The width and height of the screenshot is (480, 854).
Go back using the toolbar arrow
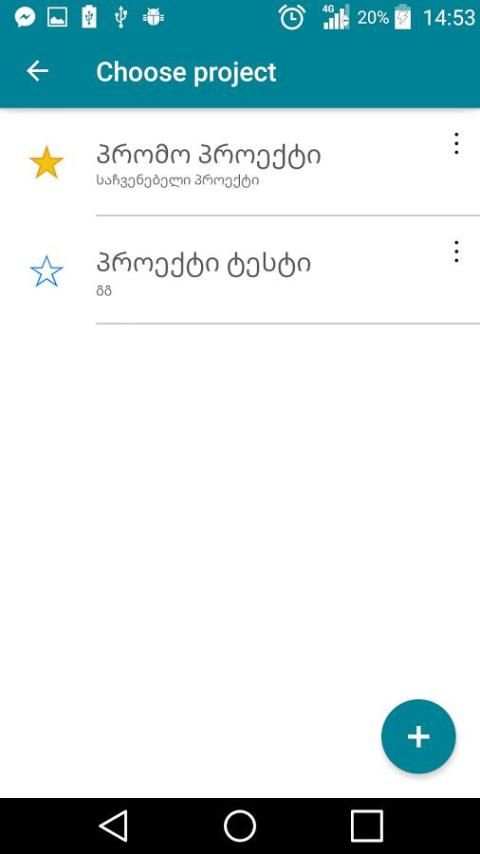tap(37, 71)
